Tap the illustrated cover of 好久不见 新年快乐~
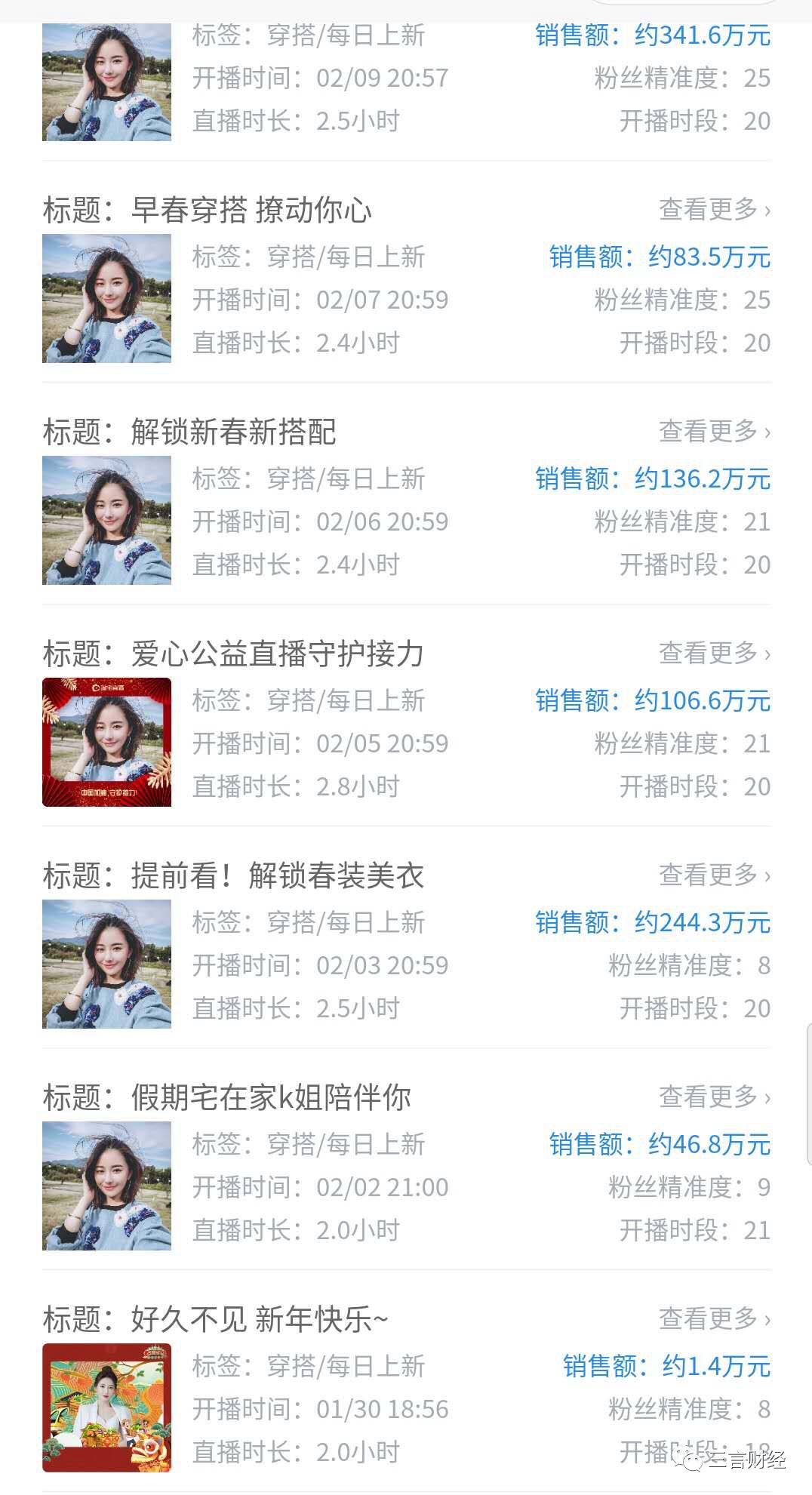The width and height of the screenshot is (812, 1495). pyautogui.click(x=106, y=1408)
